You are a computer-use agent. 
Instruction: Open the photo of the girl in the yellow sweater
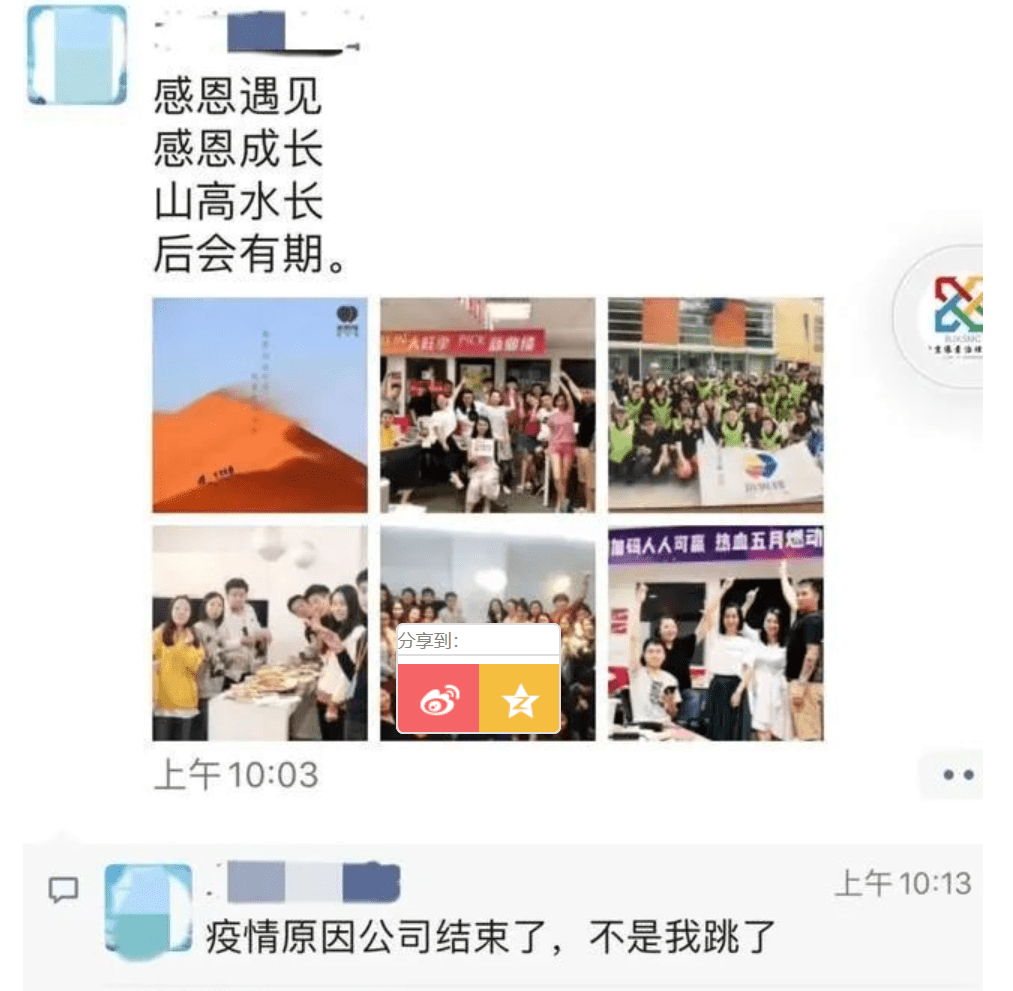pos(259,633)
